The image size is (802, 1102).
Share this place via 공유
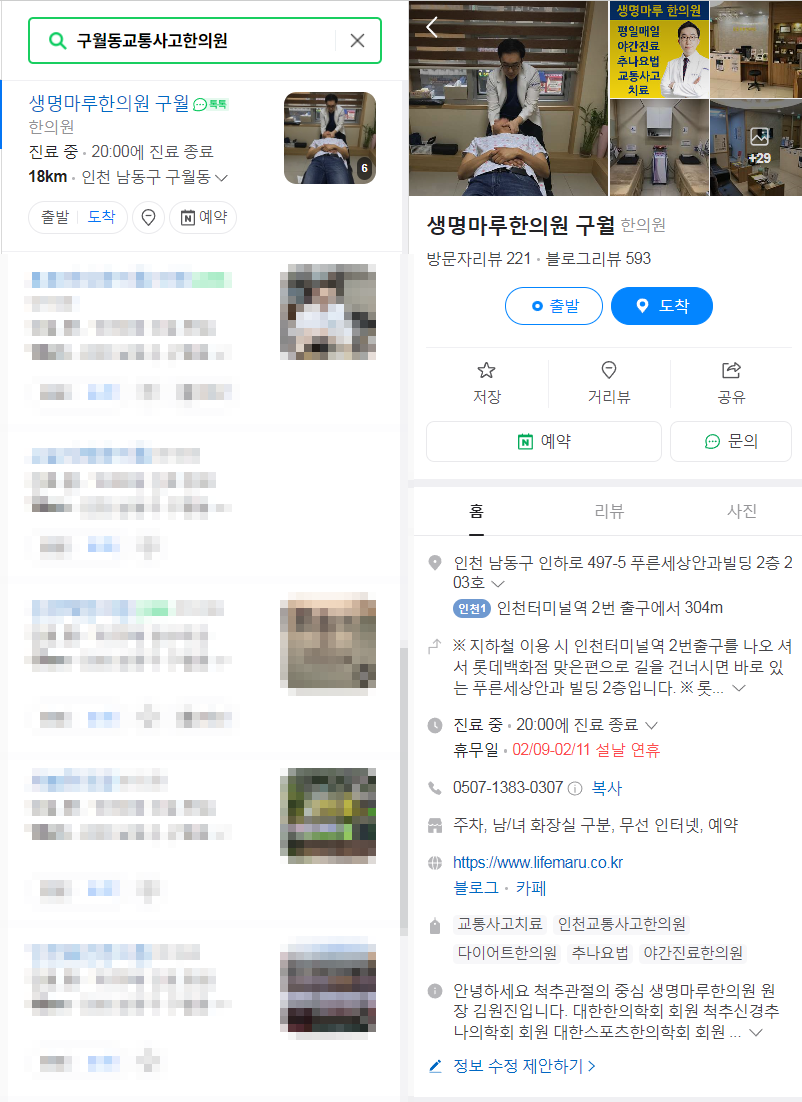pyautogui.click(x=731, y=383)
